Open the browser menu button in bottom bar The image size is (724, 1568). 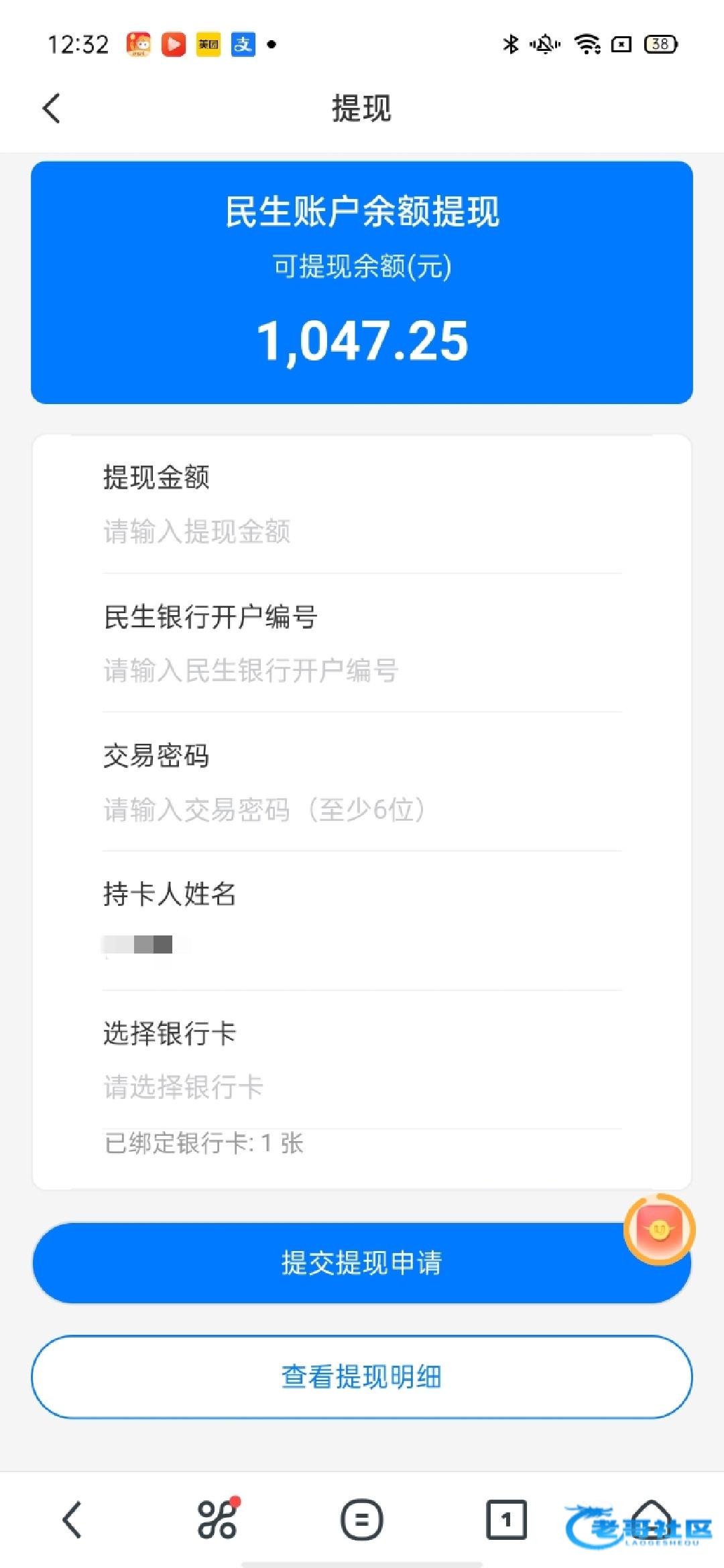(x=362, y=1519)
